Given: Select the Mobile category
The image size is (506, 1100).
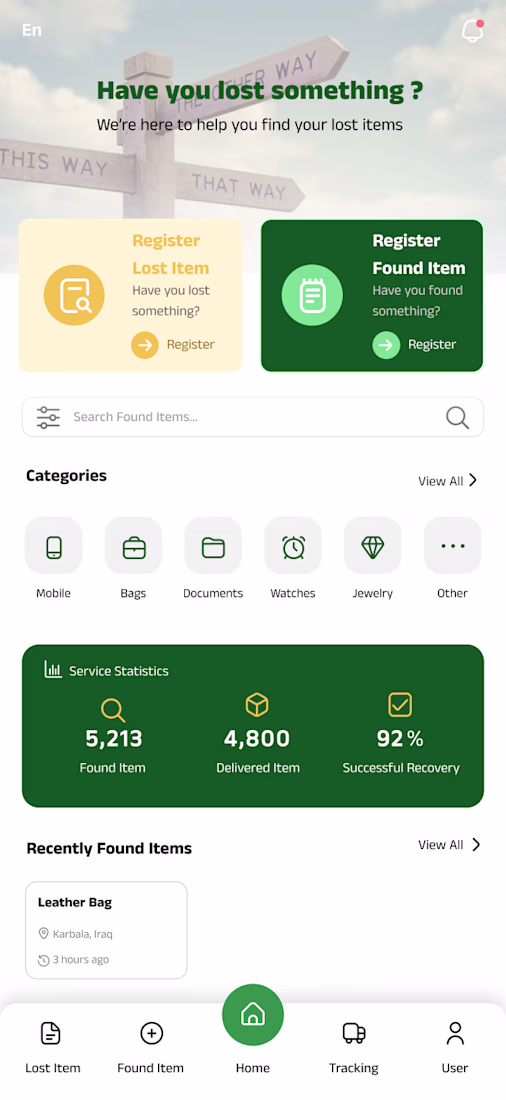Looking at the screenshot, I should pyautogui.click(x=53, y=558).
